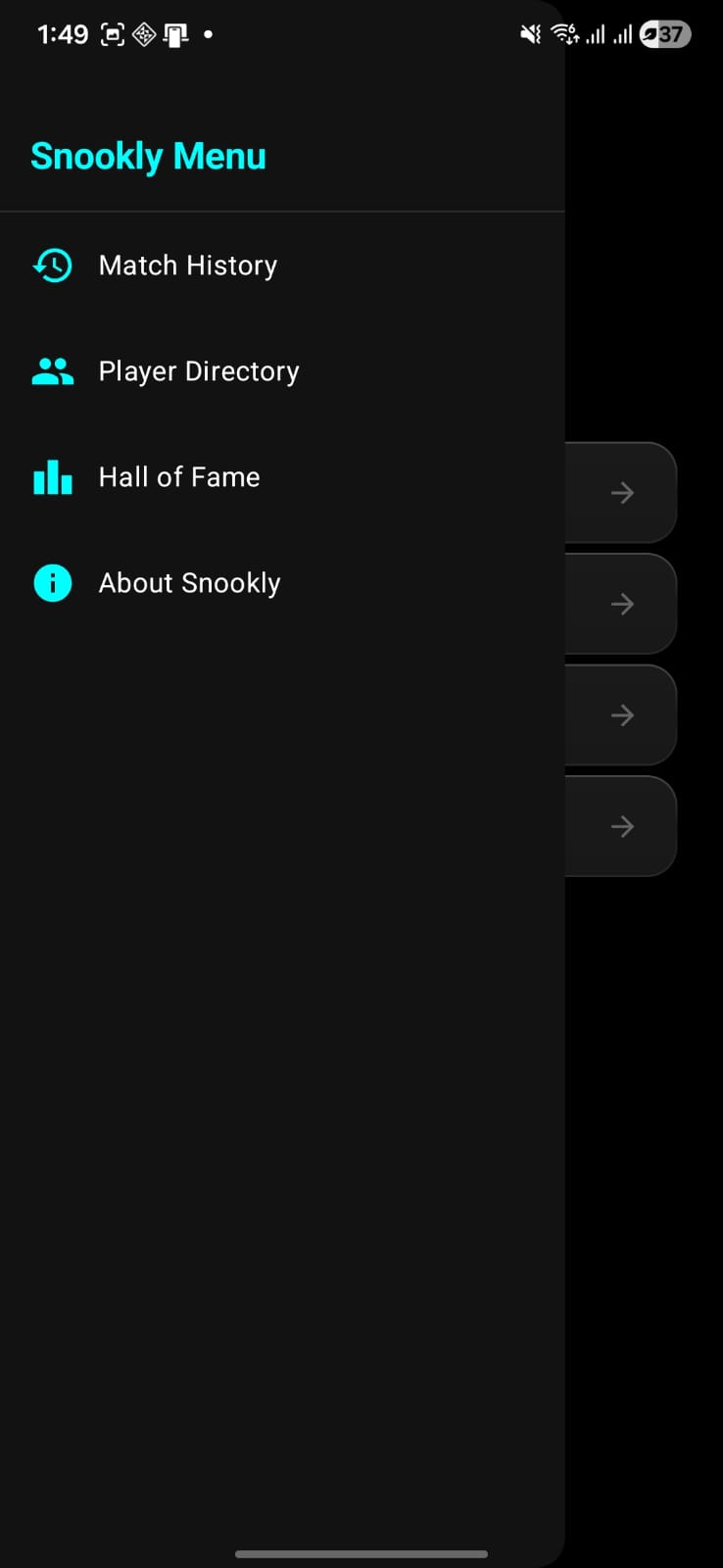
Task: Open Player Directory from the menu
Action: coord(198,370)
